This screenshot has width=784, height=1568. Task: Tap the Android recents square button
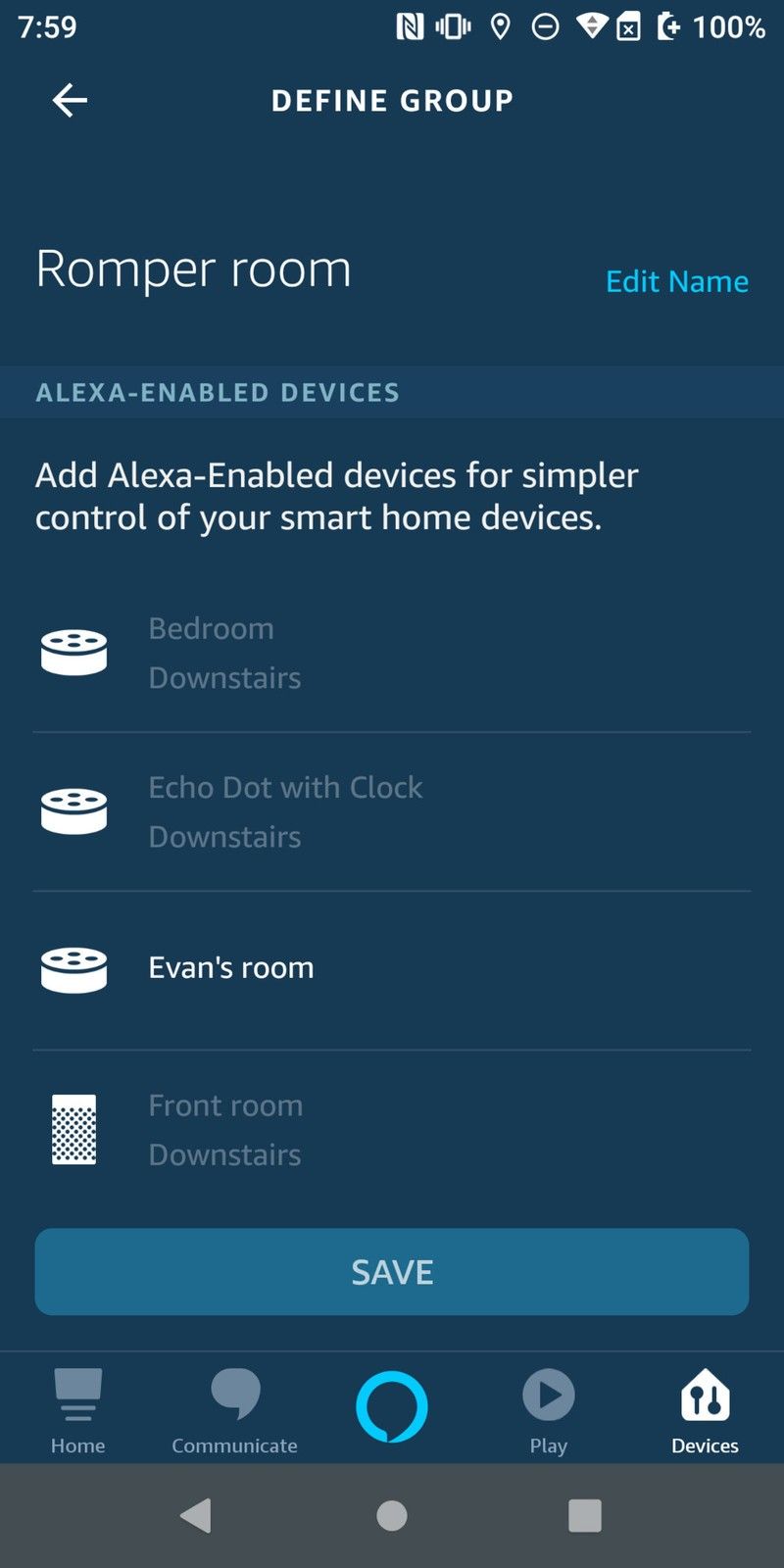[585, 1516]
